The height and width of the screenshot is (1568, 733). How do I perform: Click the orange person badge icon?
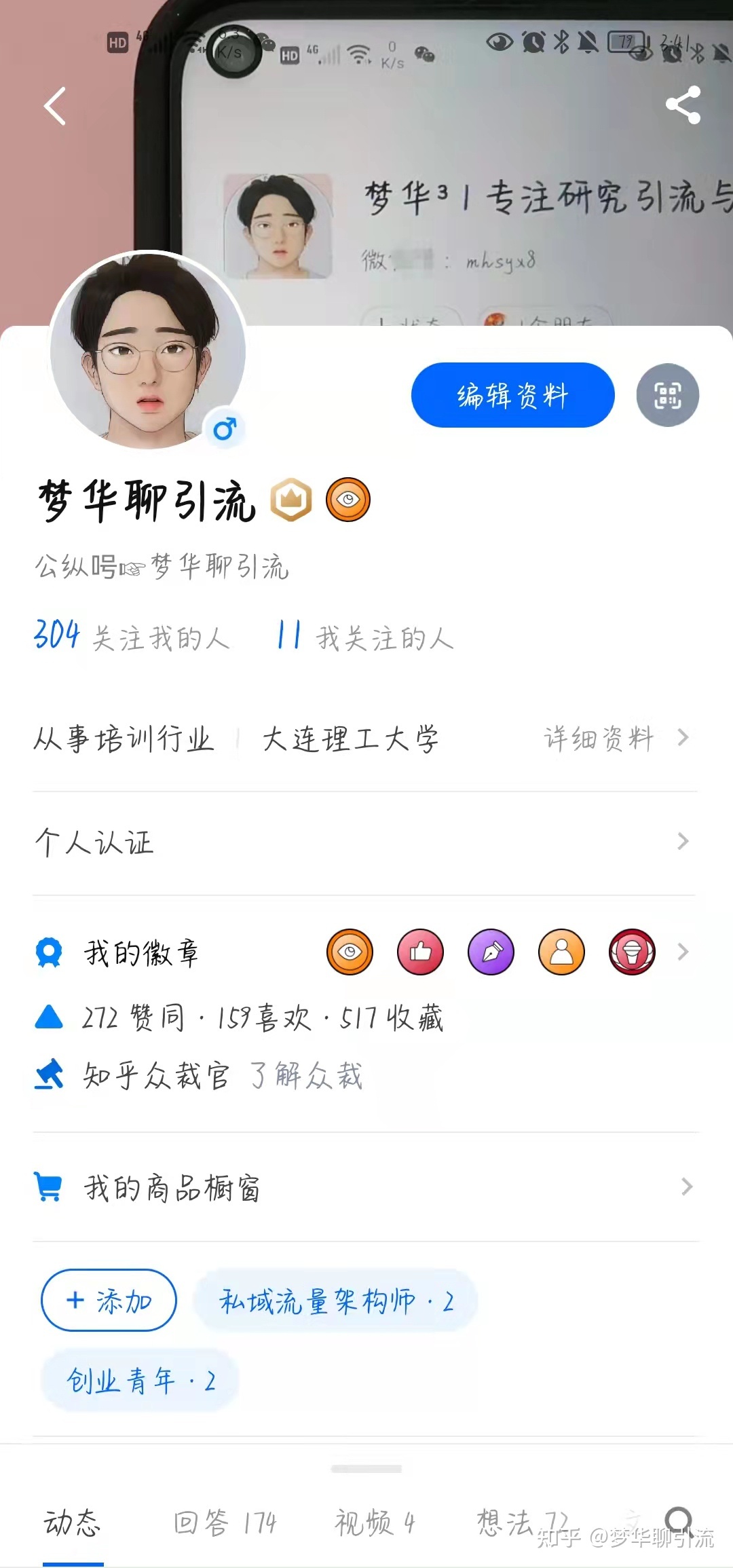(x=561, y=952)
